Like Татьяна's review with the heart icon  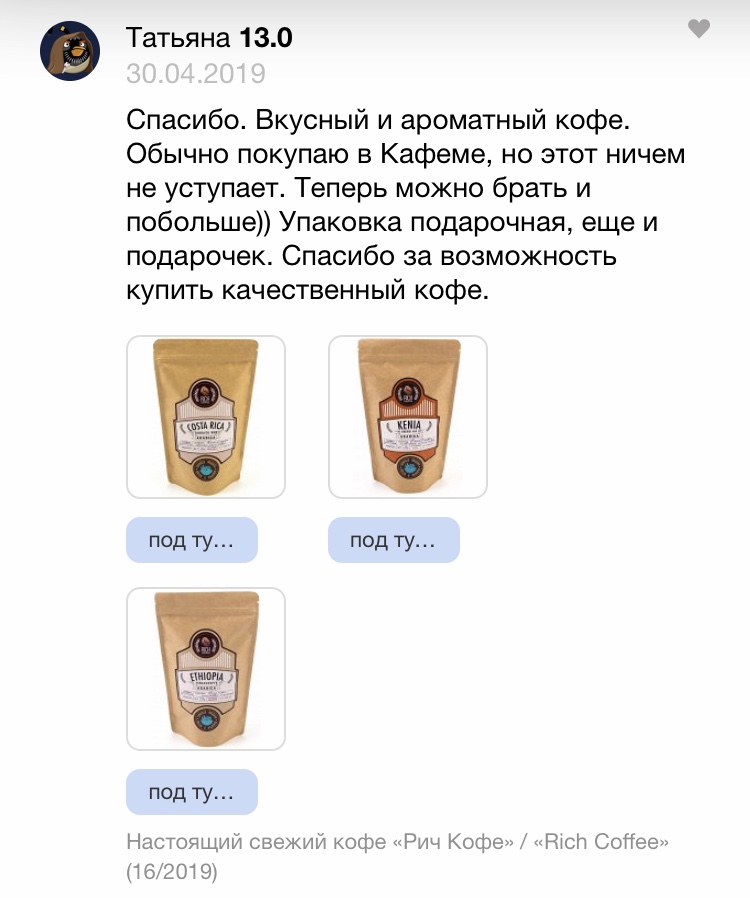[699, 29]
